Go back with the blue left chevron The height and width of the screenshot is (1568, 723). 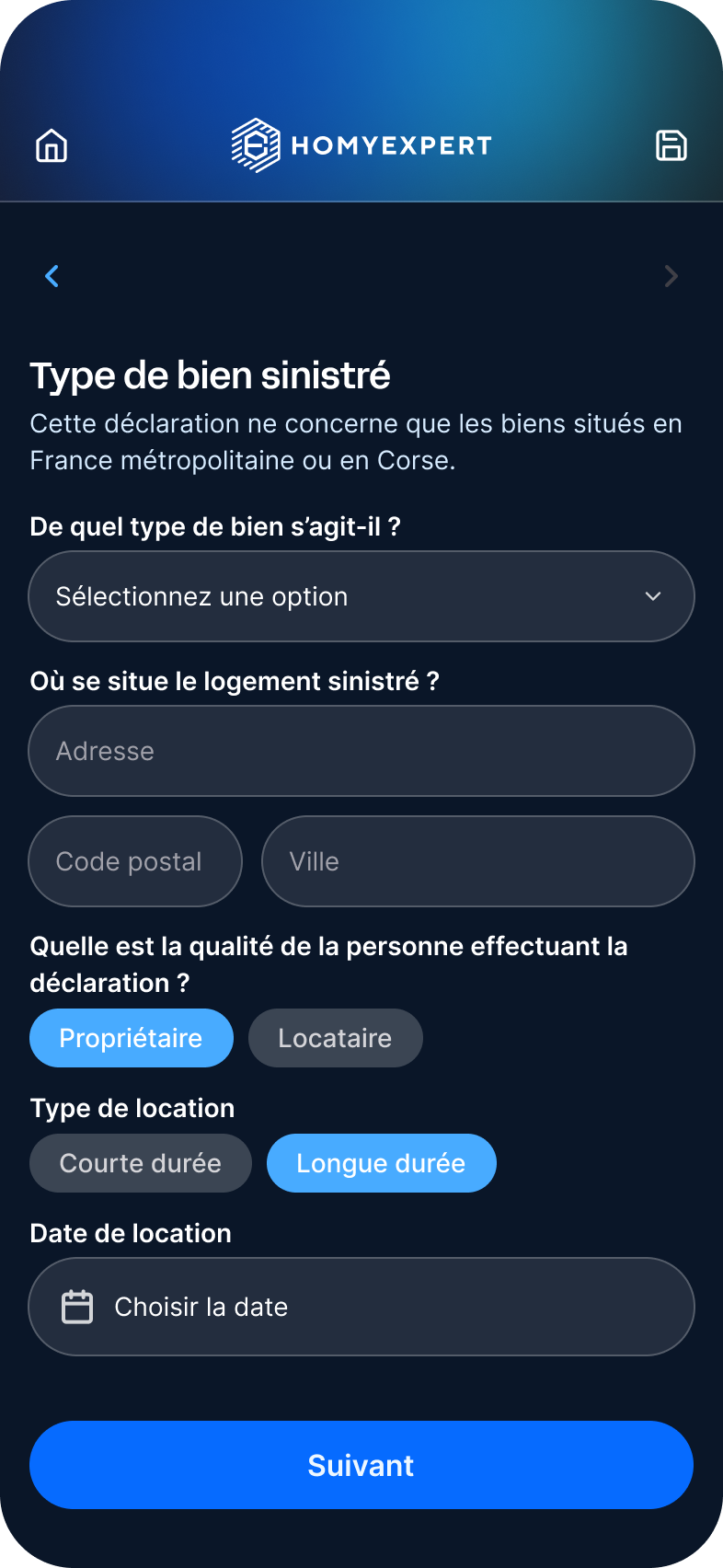[x=52, y=276]
